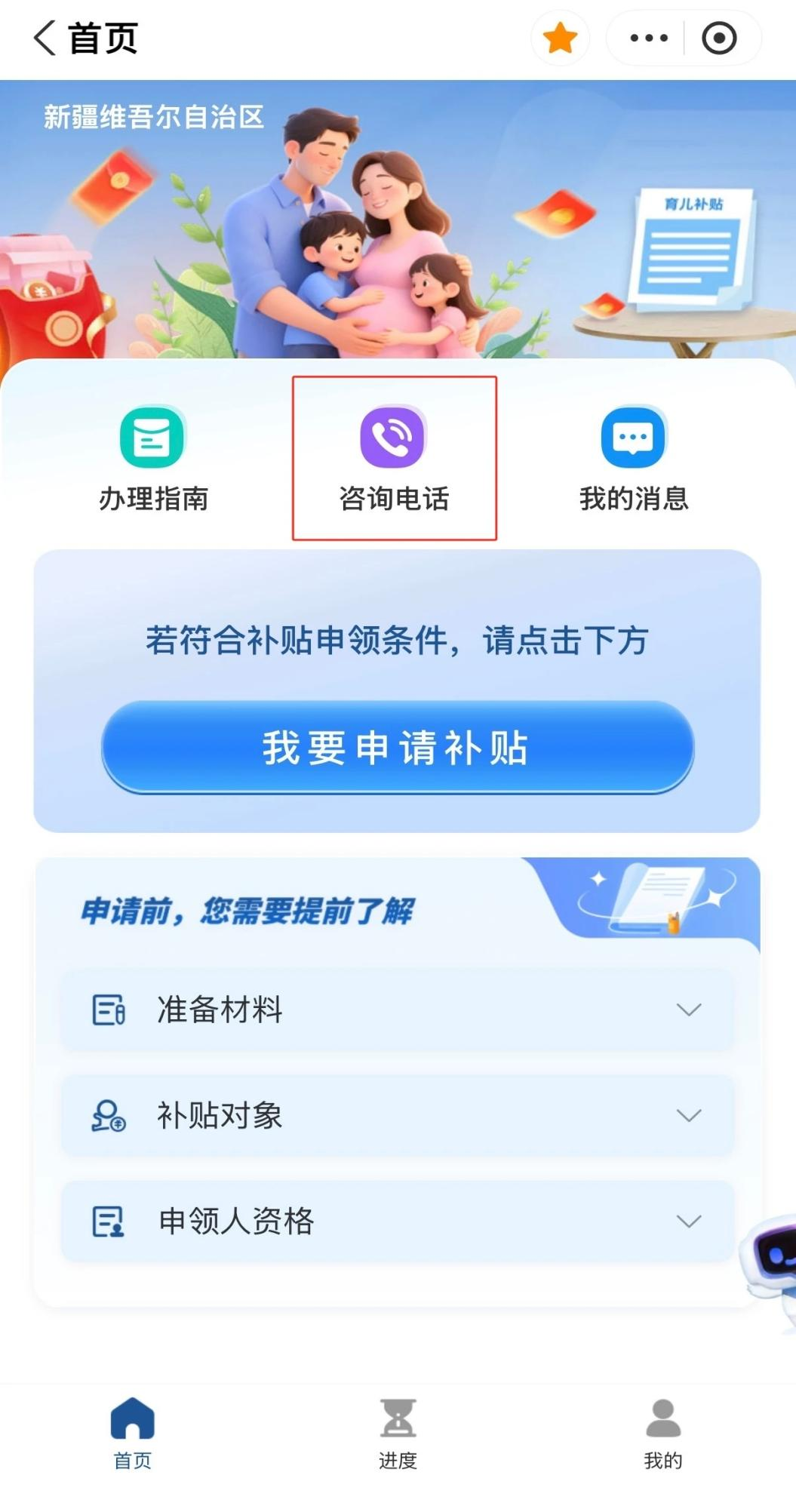This screenshot has height=1512, width=796.
Task: Tap 我要申请补贴 button
Action: (398, 748)
